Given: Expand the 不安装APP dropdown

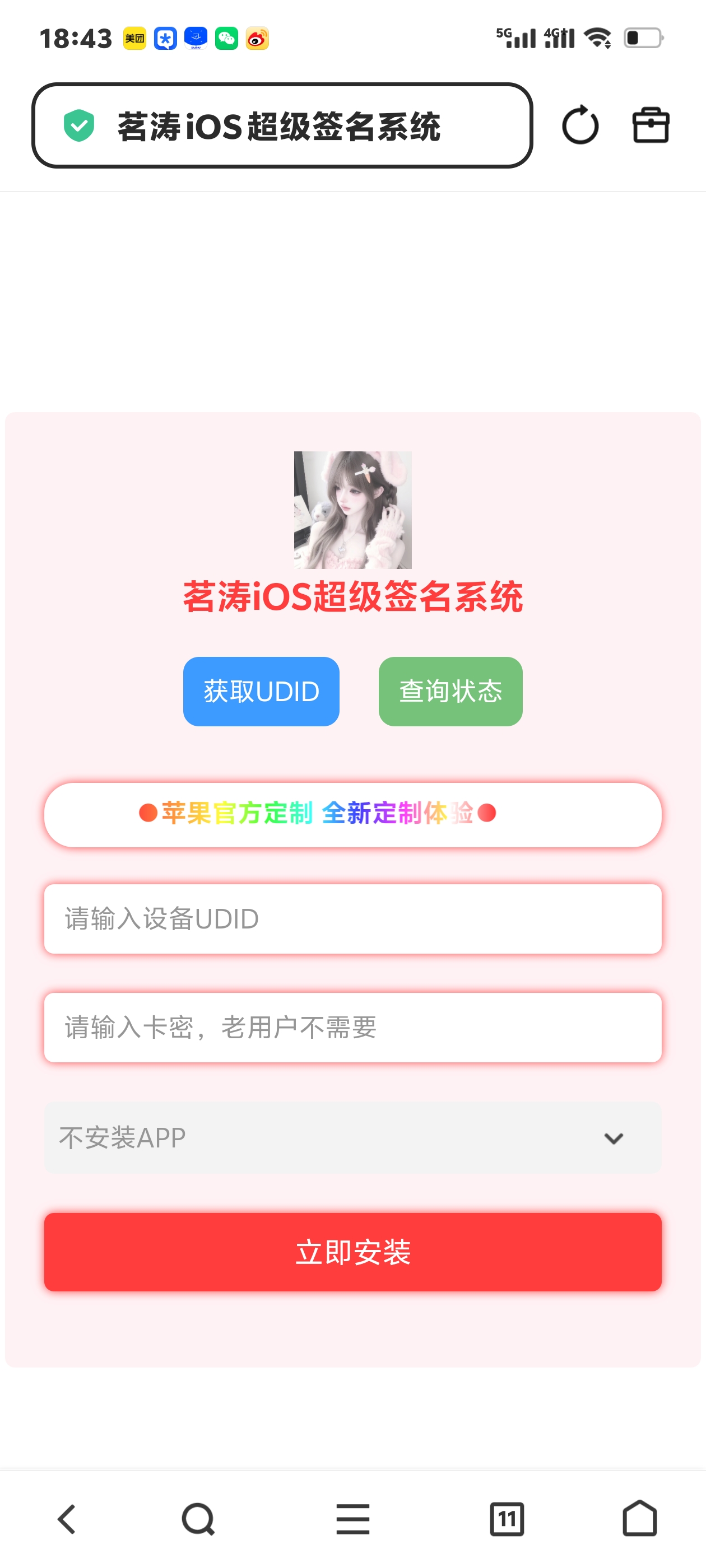Looking at the screenshot, I should tap(352, 1138).
